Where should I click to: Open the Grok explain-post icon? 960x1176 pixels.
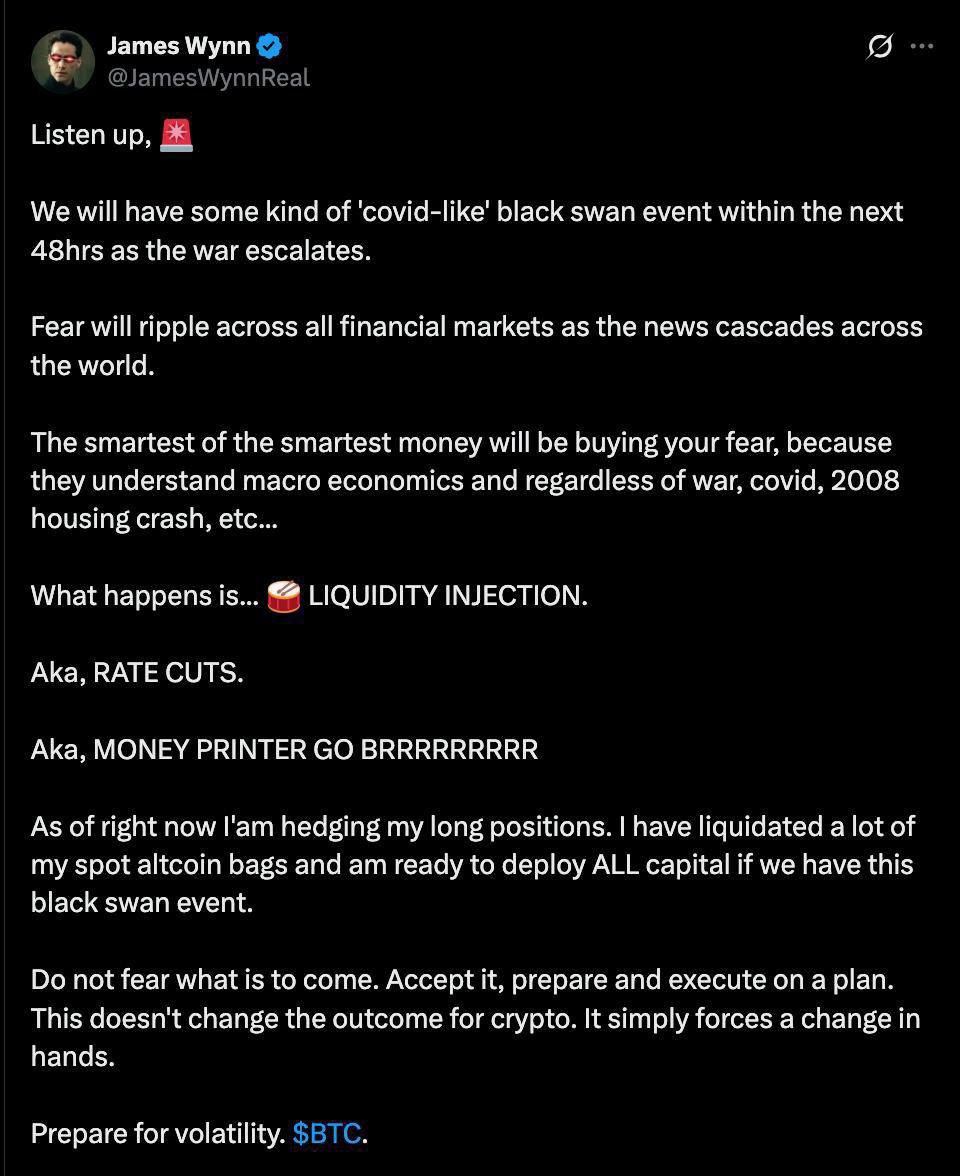coord(880,47)
